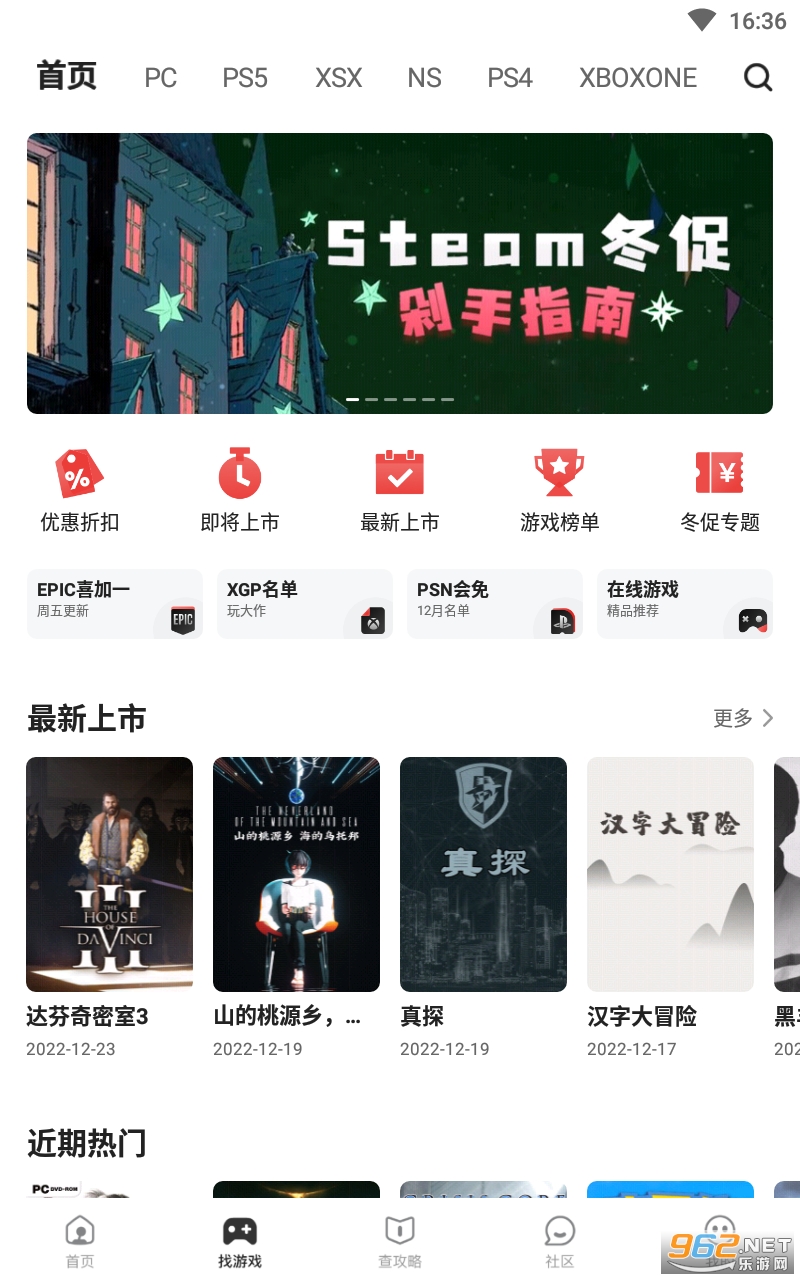
Task: Switch to 社区 bottom tab
Action: coord(560,1242)
